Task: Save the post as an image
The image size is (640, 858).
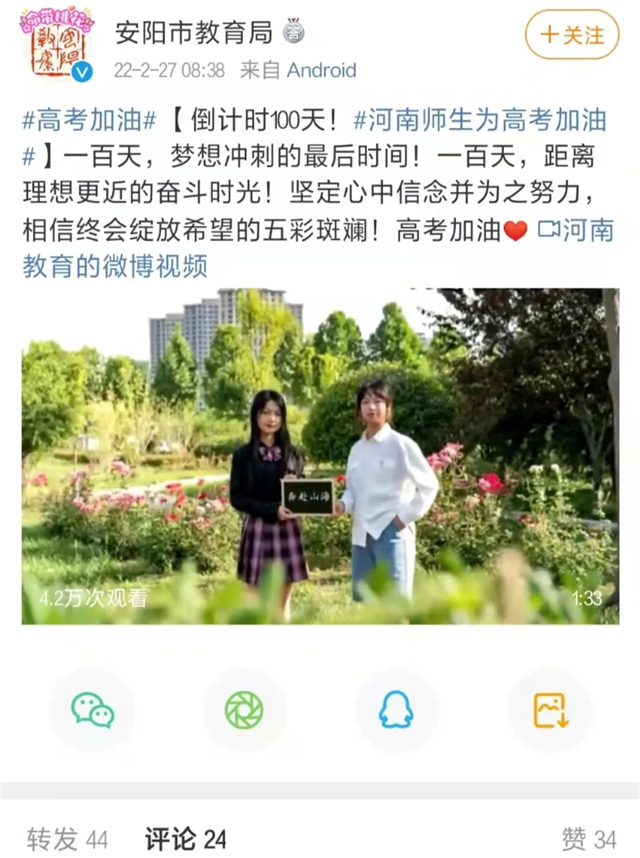Action: (x=549, y=710)
